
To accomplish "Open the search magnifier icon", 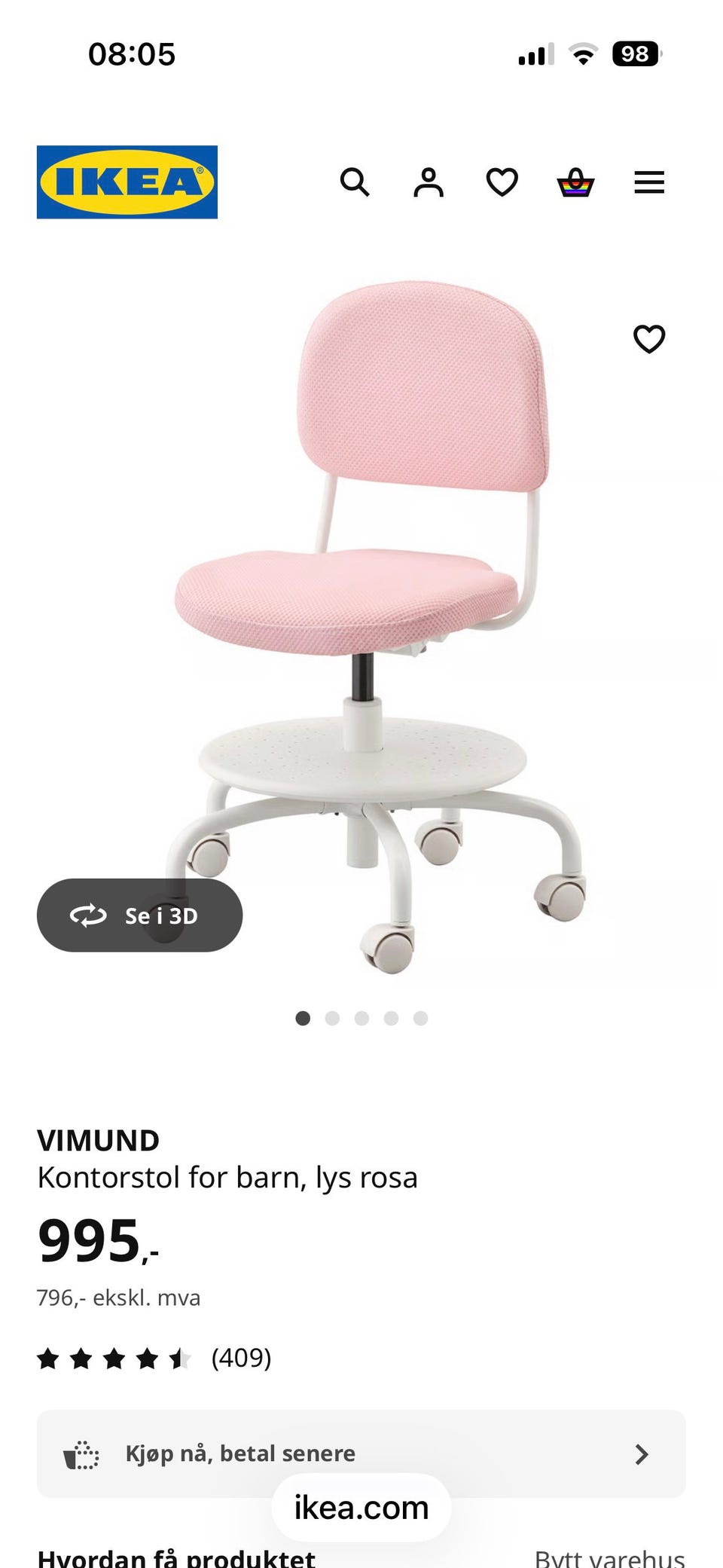I will [x=355, y=182].
